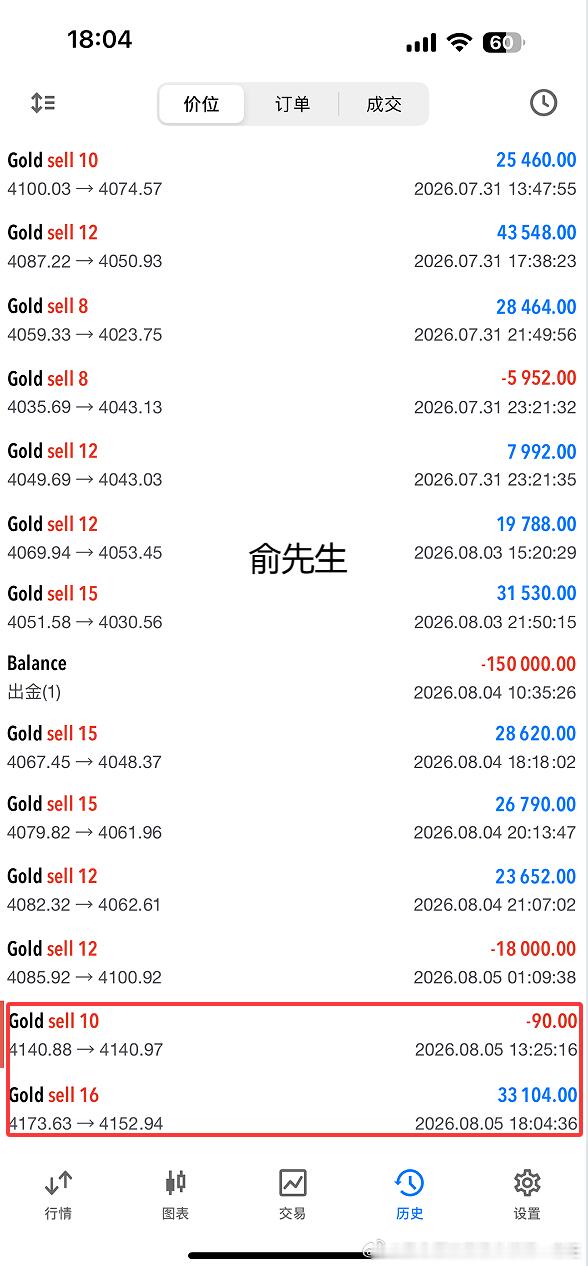Open the Gold sell 12 trade with 19 788.00
588x1266 pixels.
tap(292, 537)
